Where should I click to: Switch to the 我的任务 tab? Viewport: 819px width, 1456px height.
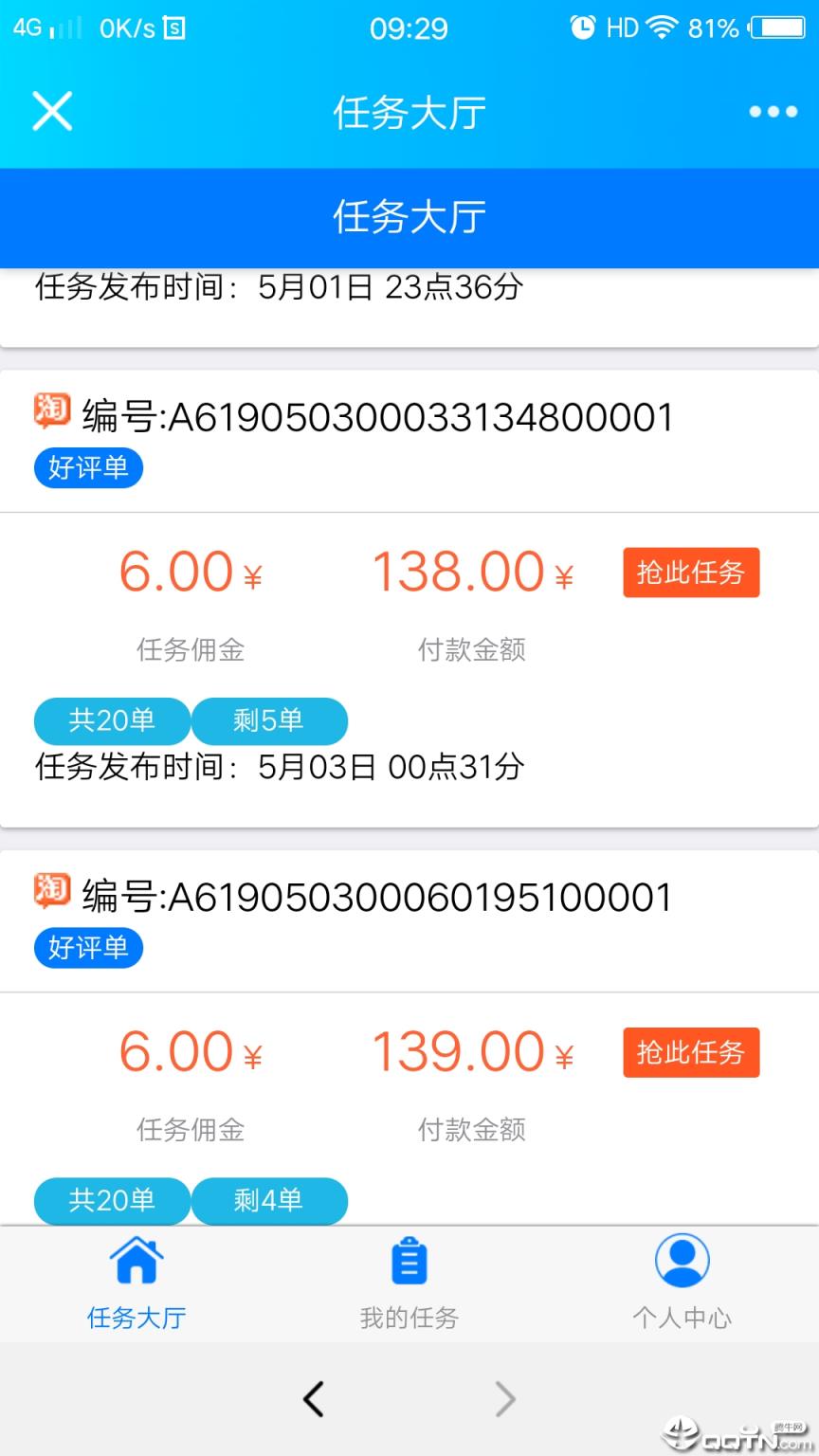(x=409, y=1318)
